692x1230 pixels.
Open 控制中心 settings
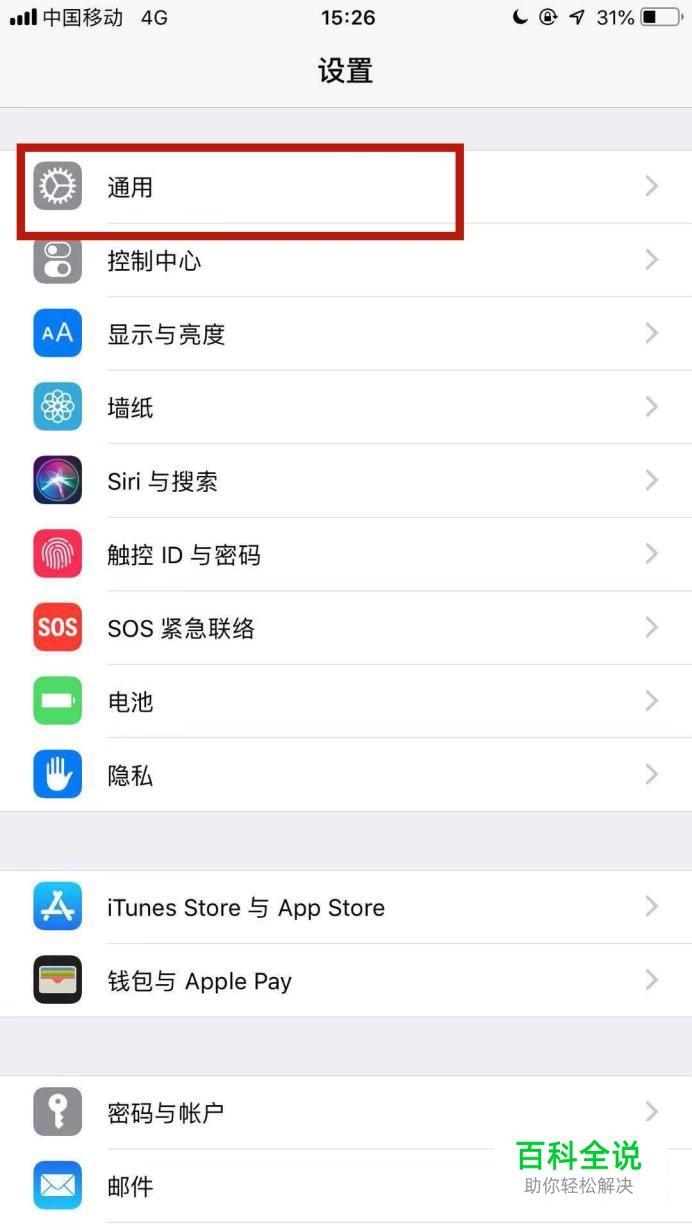pyautogui.click(x=346, y=261)
